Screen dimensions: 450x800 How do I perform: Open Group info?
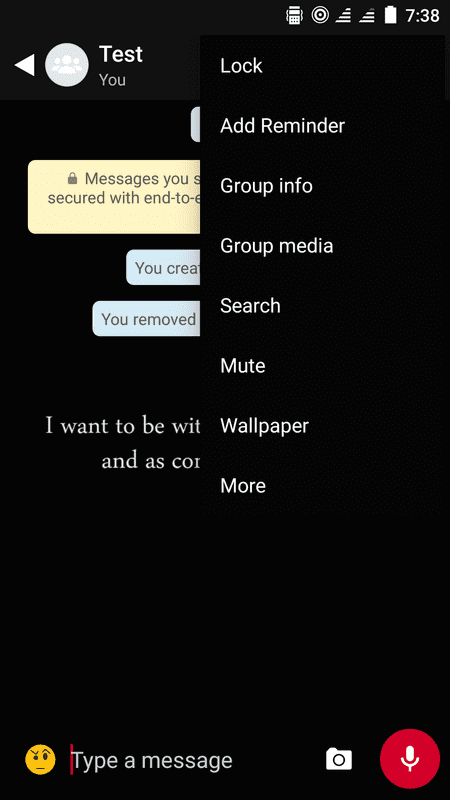pos(322,186)
